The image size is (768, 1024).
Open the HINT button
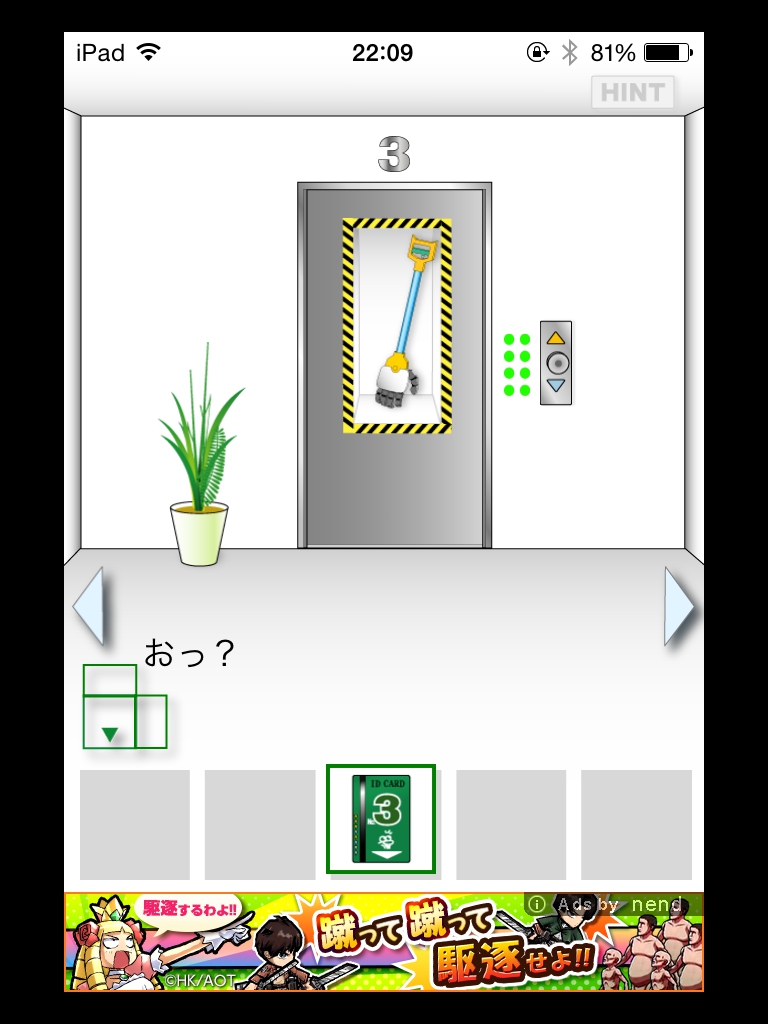coord(632,93)
